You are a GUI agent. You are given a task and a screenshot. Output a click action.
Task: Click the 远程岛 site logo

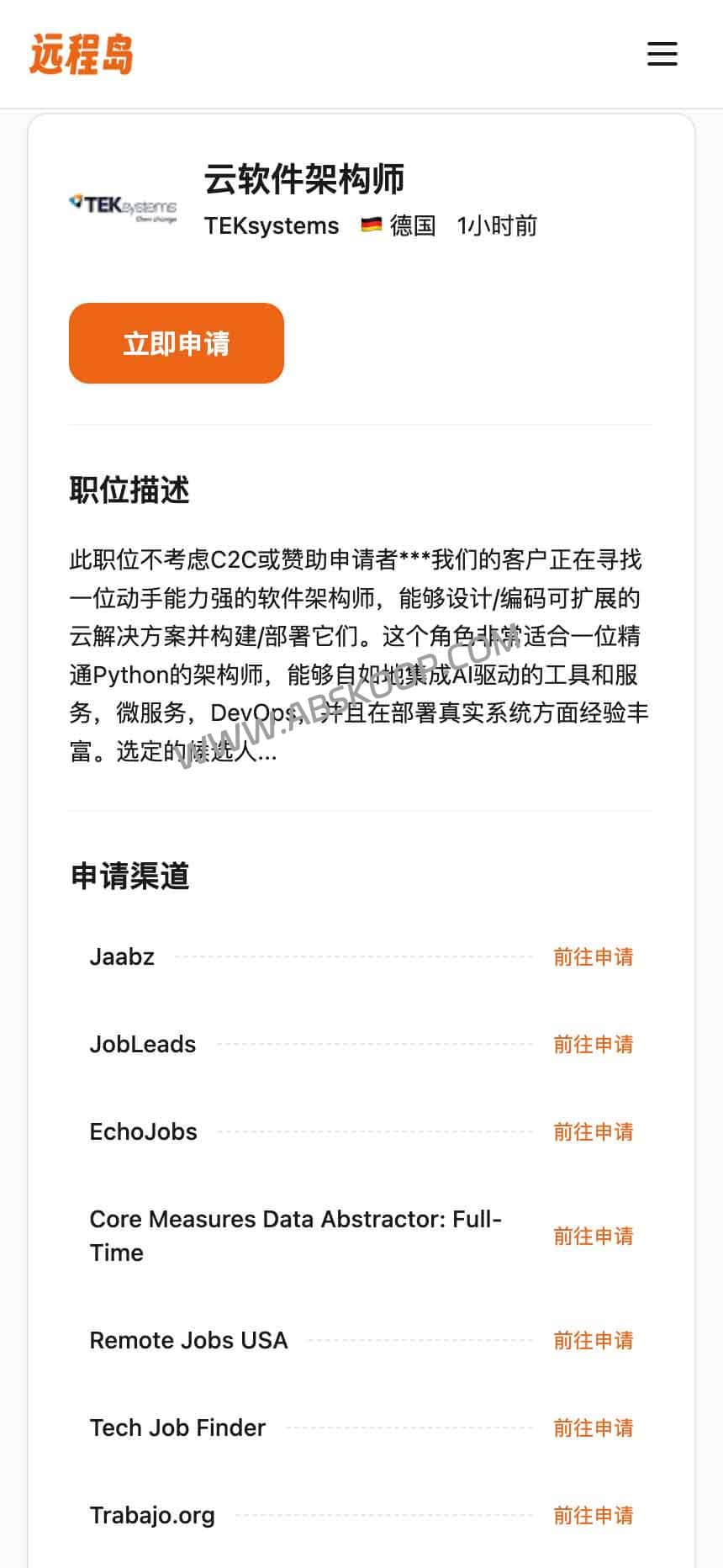point(81,55)
